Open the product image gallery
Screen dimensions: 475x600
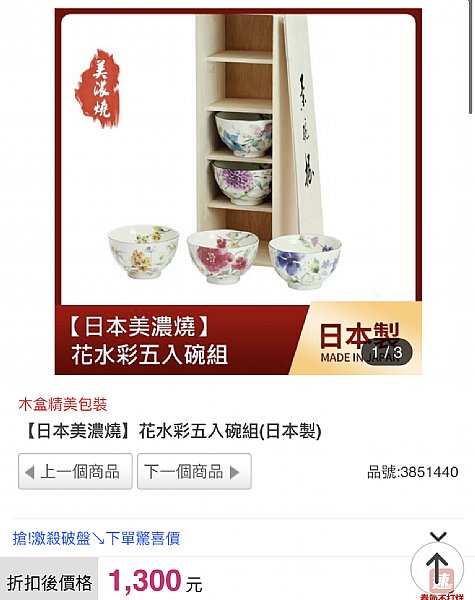click(x=238, y=191)
